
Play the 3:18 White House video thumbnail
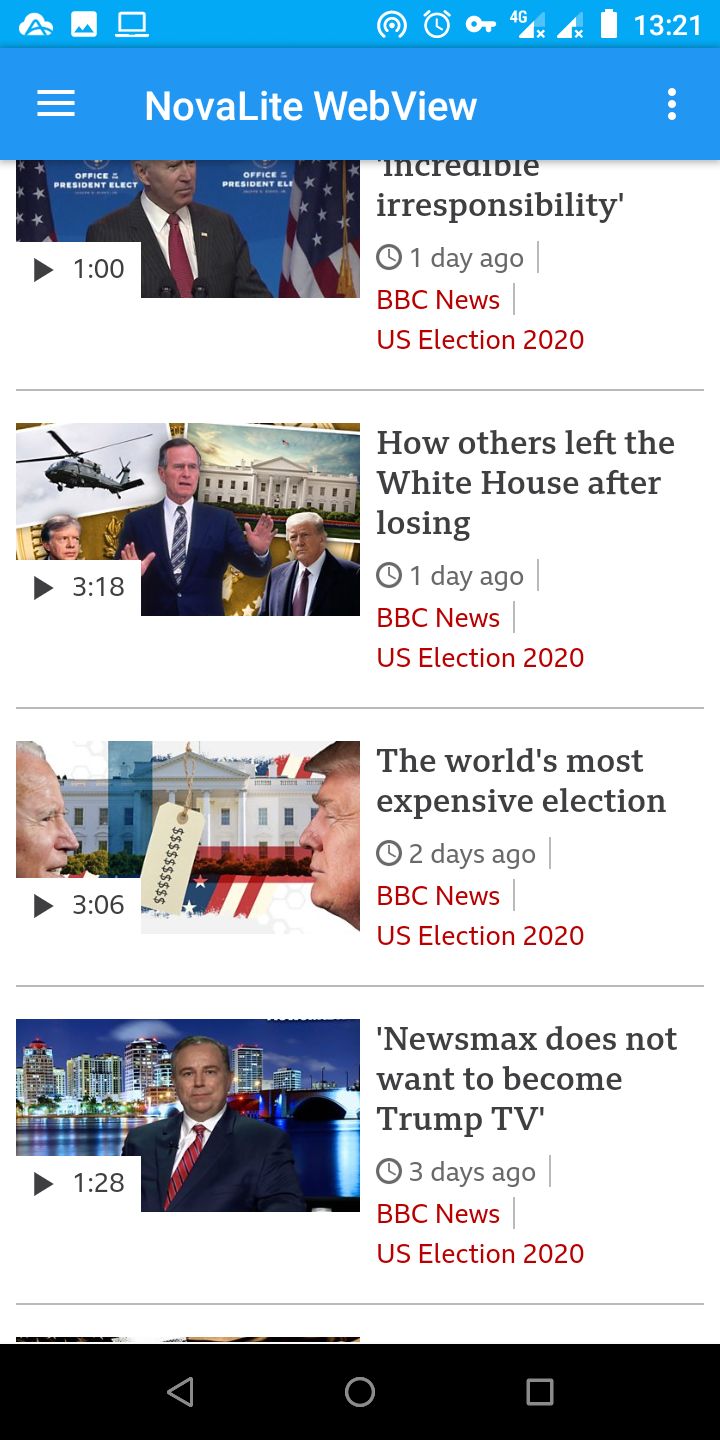click(x=188, y=519)
